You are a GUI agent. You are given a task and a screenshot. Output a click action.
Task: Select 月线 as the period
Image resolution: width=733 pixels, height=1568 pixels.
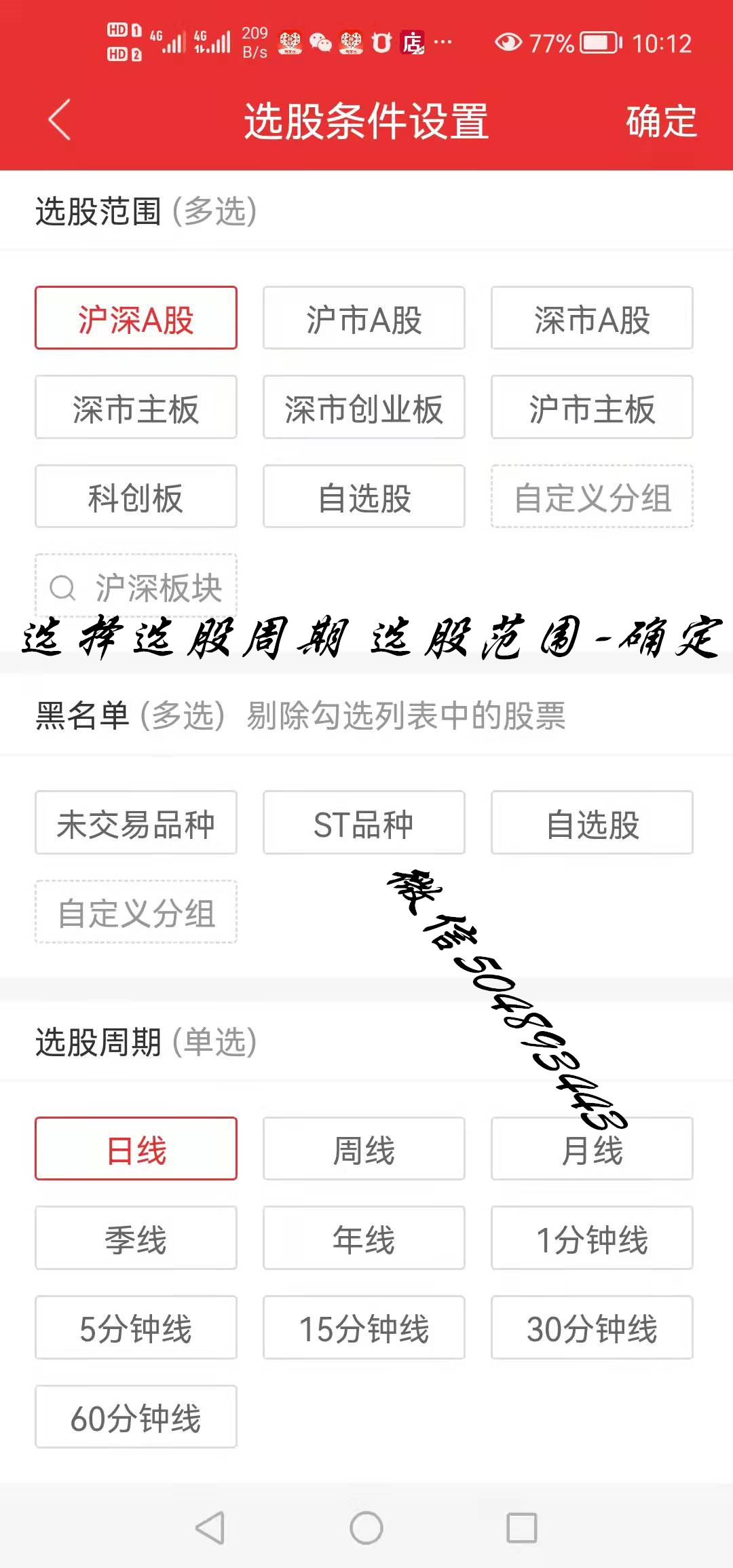592,1149
